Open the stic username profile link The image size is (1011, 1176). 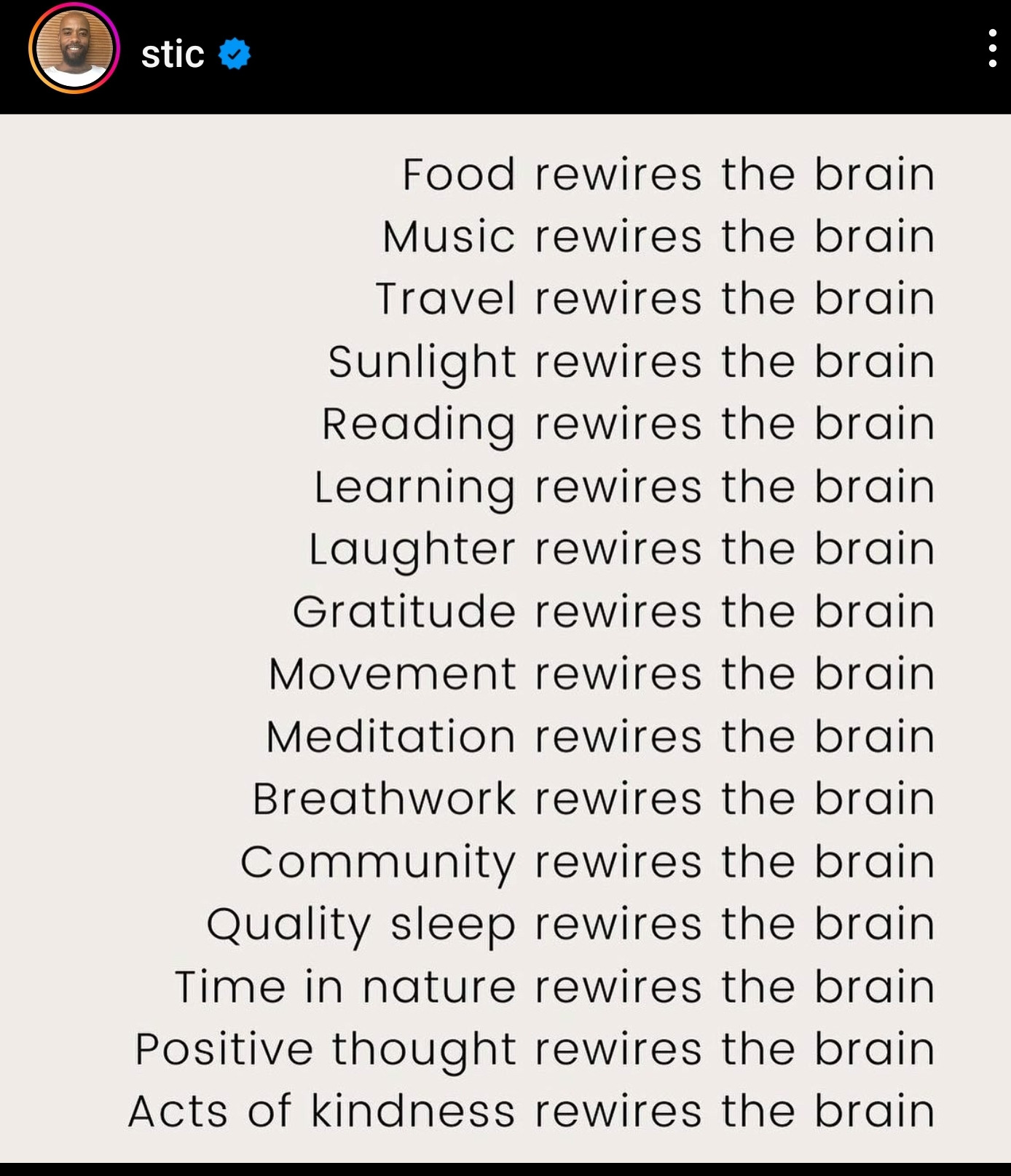click(173, 55)
